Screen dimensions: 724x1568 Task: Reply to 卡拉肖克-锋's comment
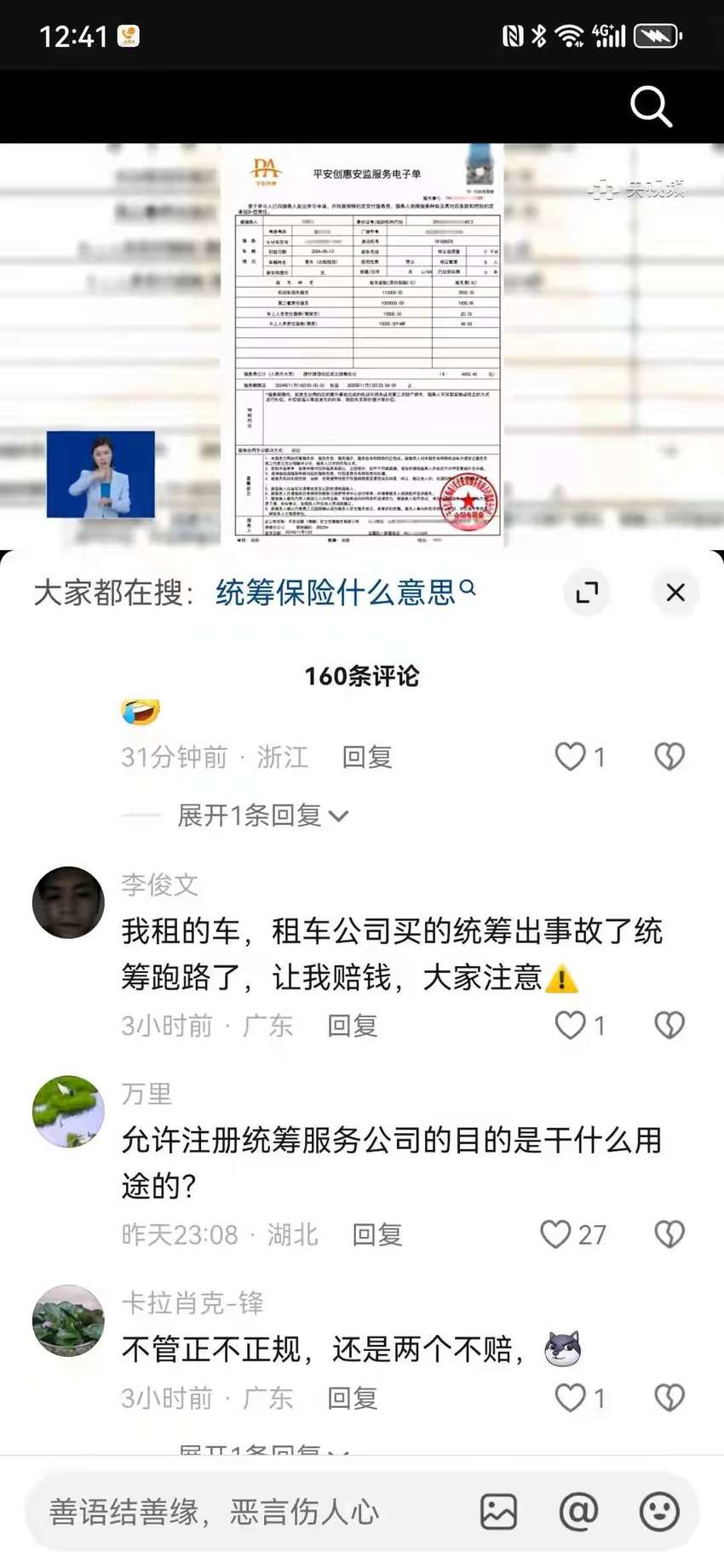pos(352,1398)
